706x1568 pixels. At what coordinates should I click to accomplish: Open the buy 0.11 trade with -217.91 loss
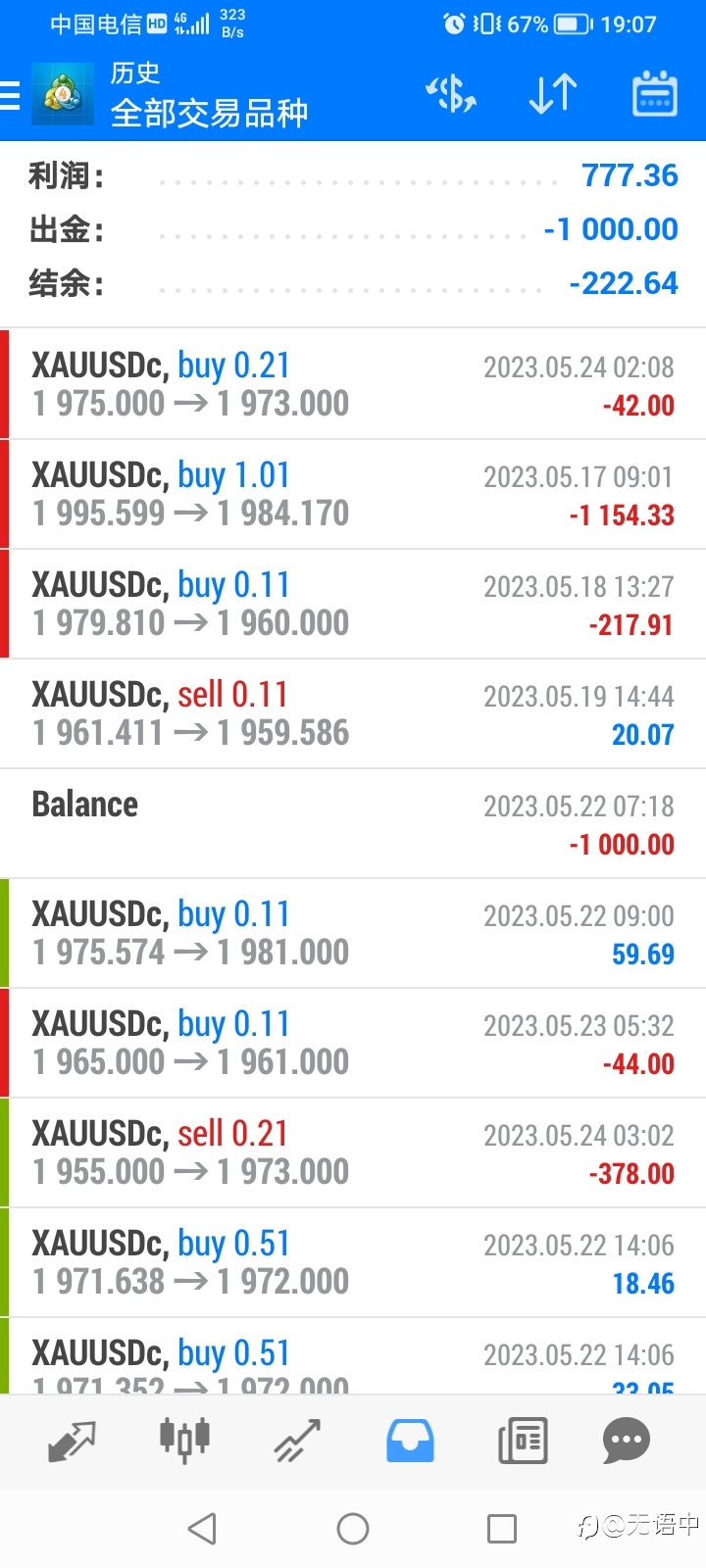353,604
